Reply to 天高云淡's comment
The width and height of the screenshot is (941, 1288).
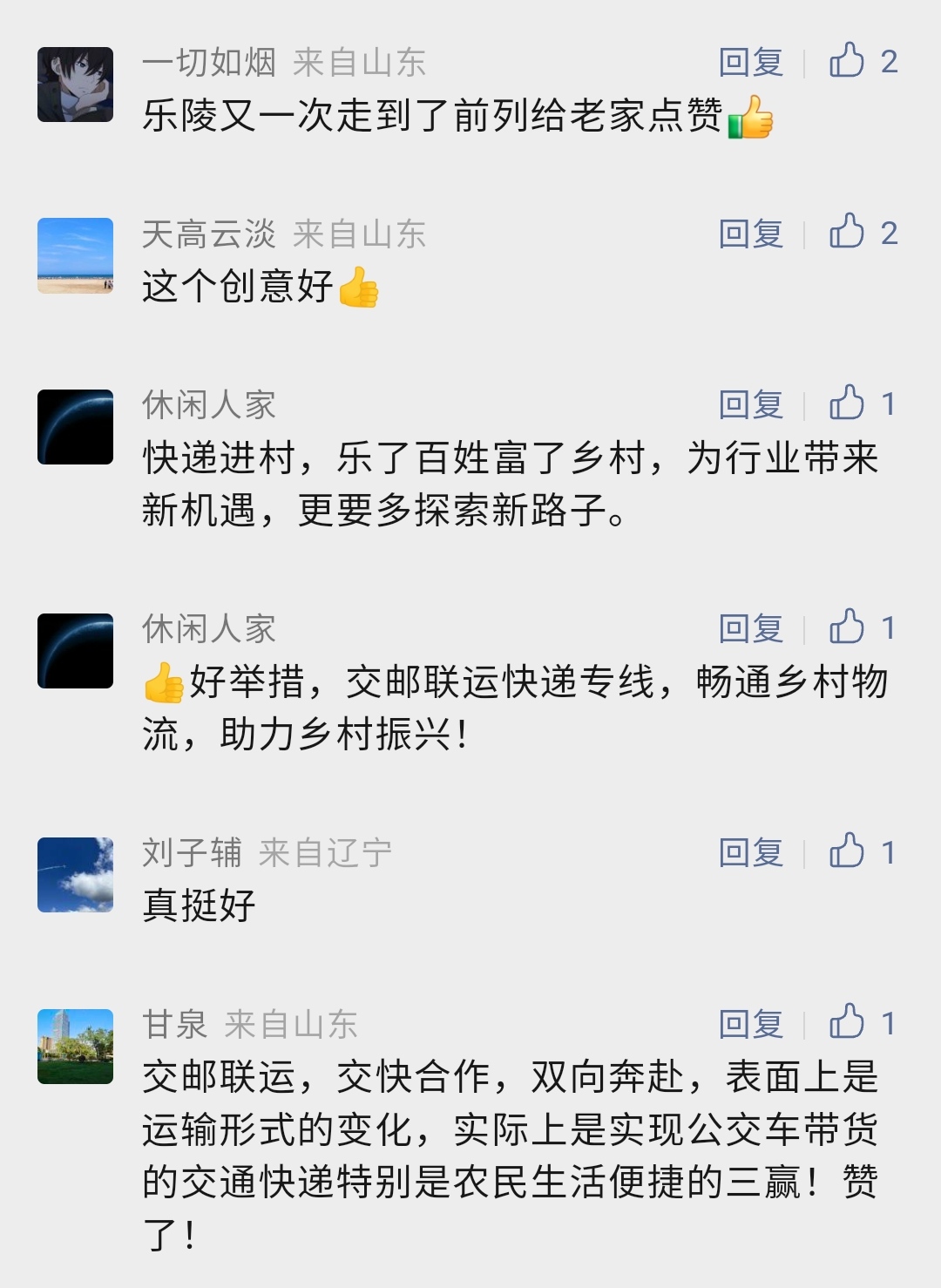(751, 234)
